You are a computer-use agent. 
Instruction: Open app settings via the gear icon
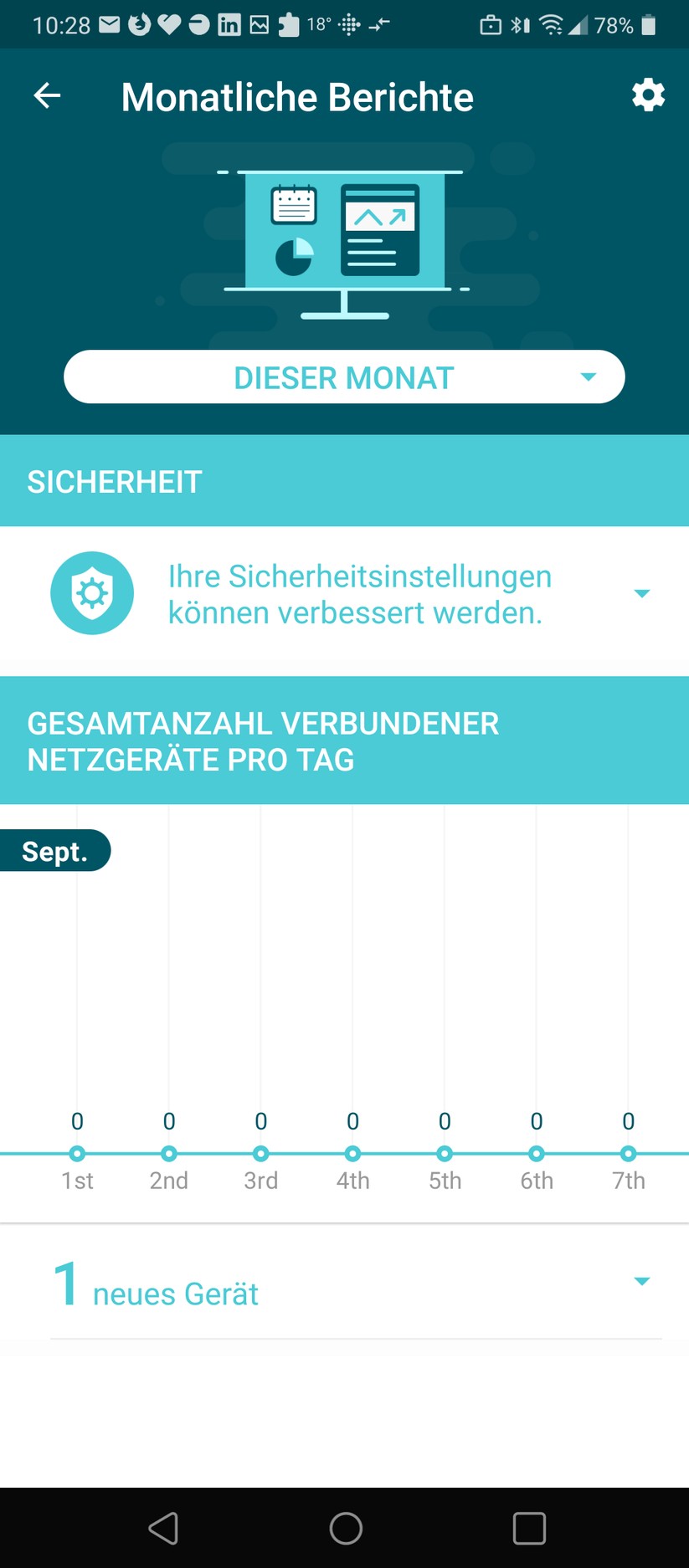click(647, 95)
